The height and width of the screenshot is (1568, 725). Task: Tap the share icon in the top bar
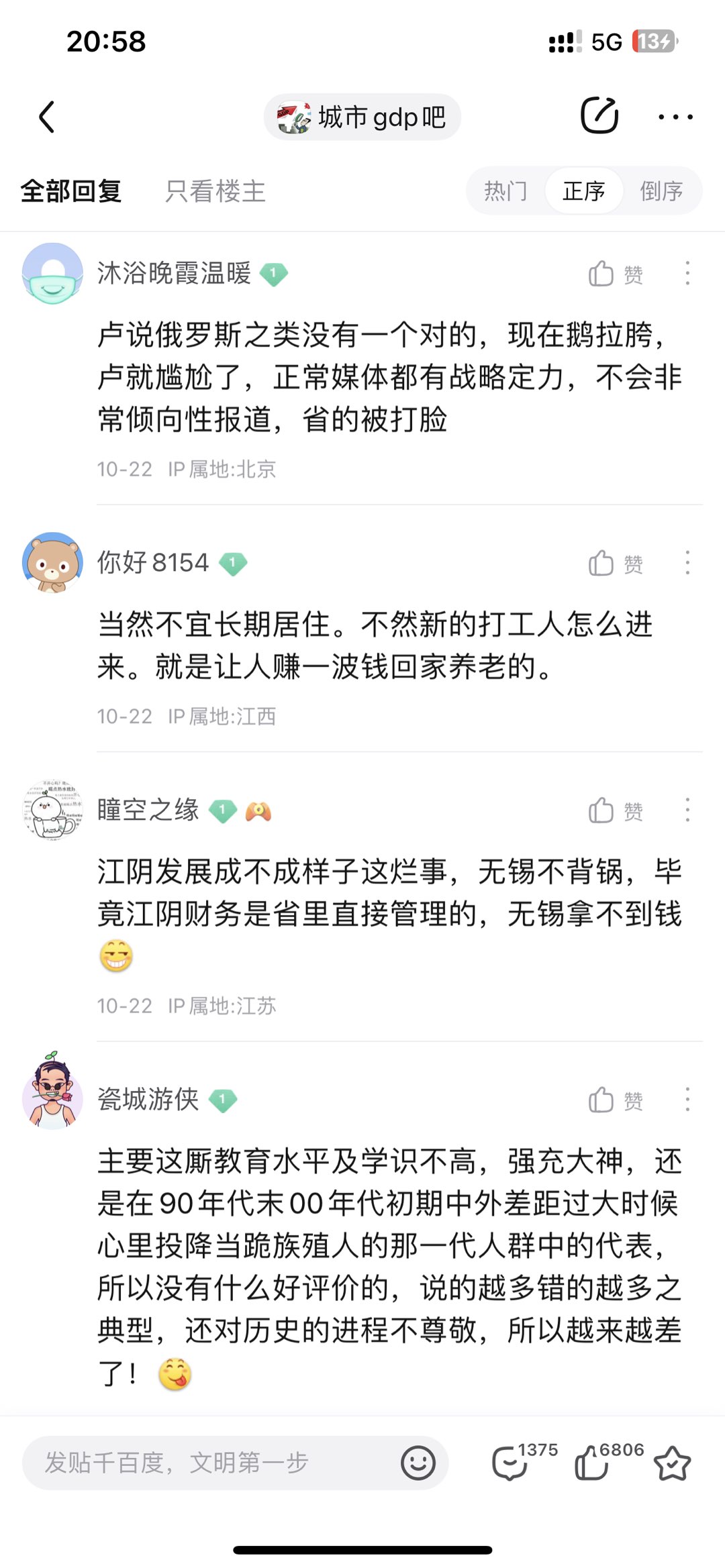[599, 116]
